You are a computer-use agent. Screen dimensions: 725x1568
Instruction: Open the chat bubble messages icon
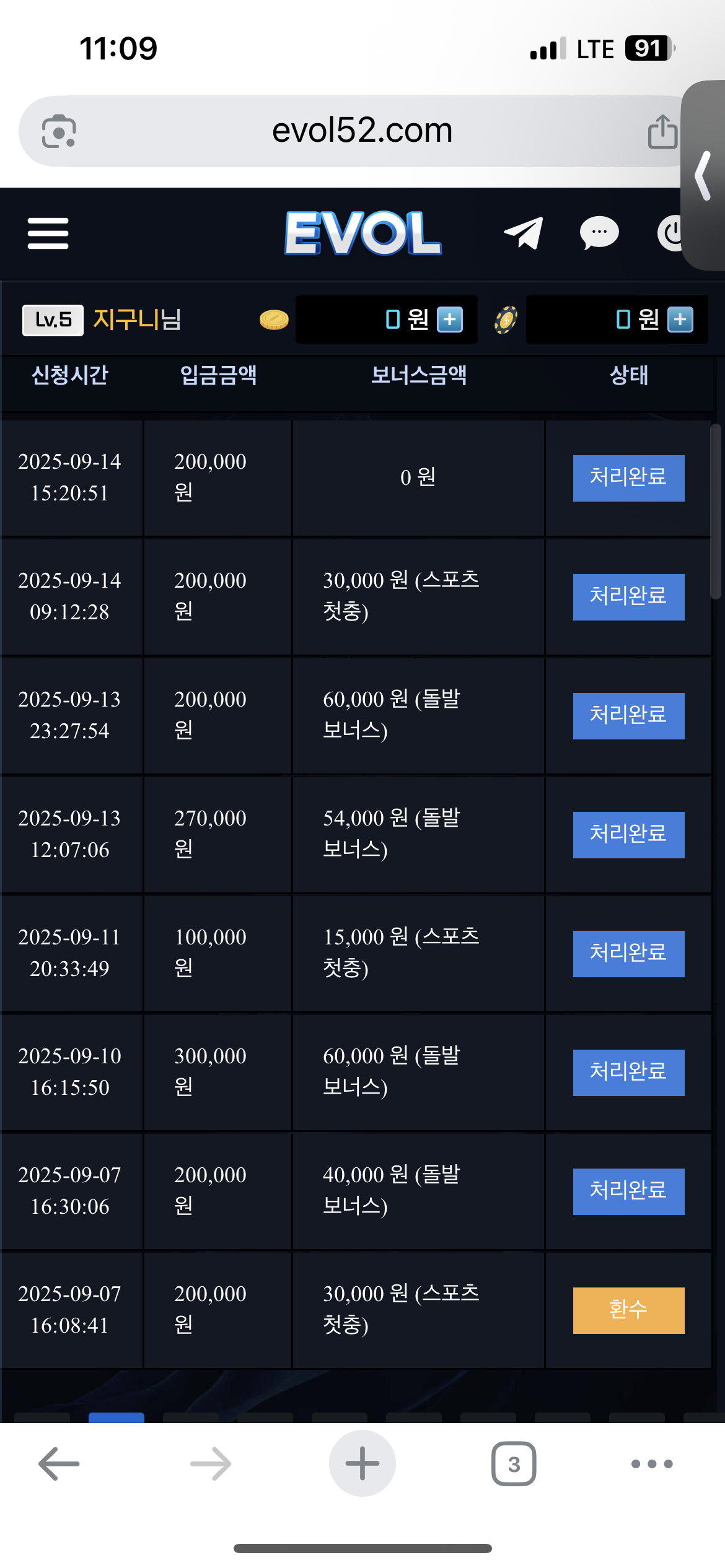click(x=599, y=233)
